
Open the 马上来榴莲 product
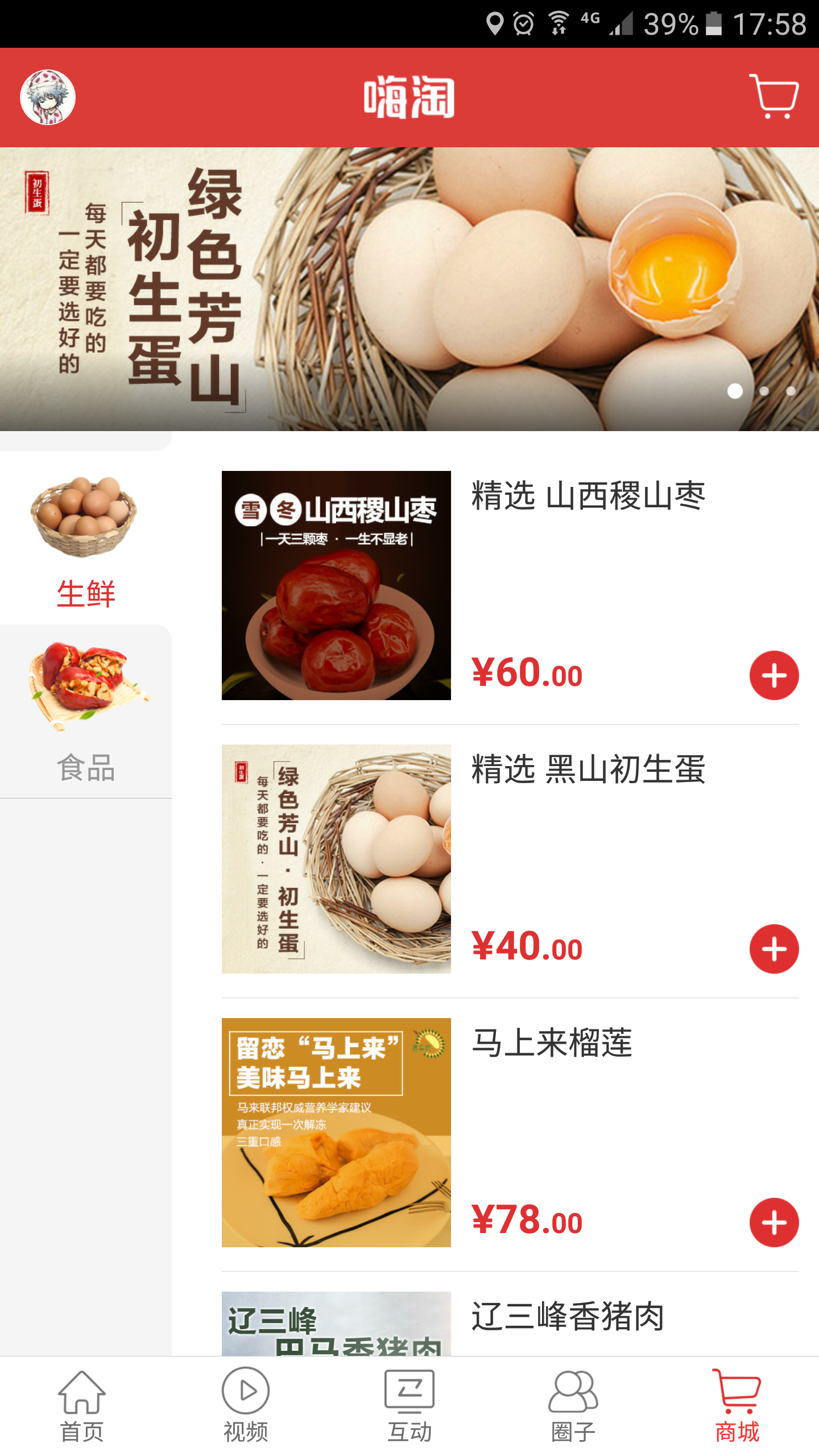(x=552, y=1043)
